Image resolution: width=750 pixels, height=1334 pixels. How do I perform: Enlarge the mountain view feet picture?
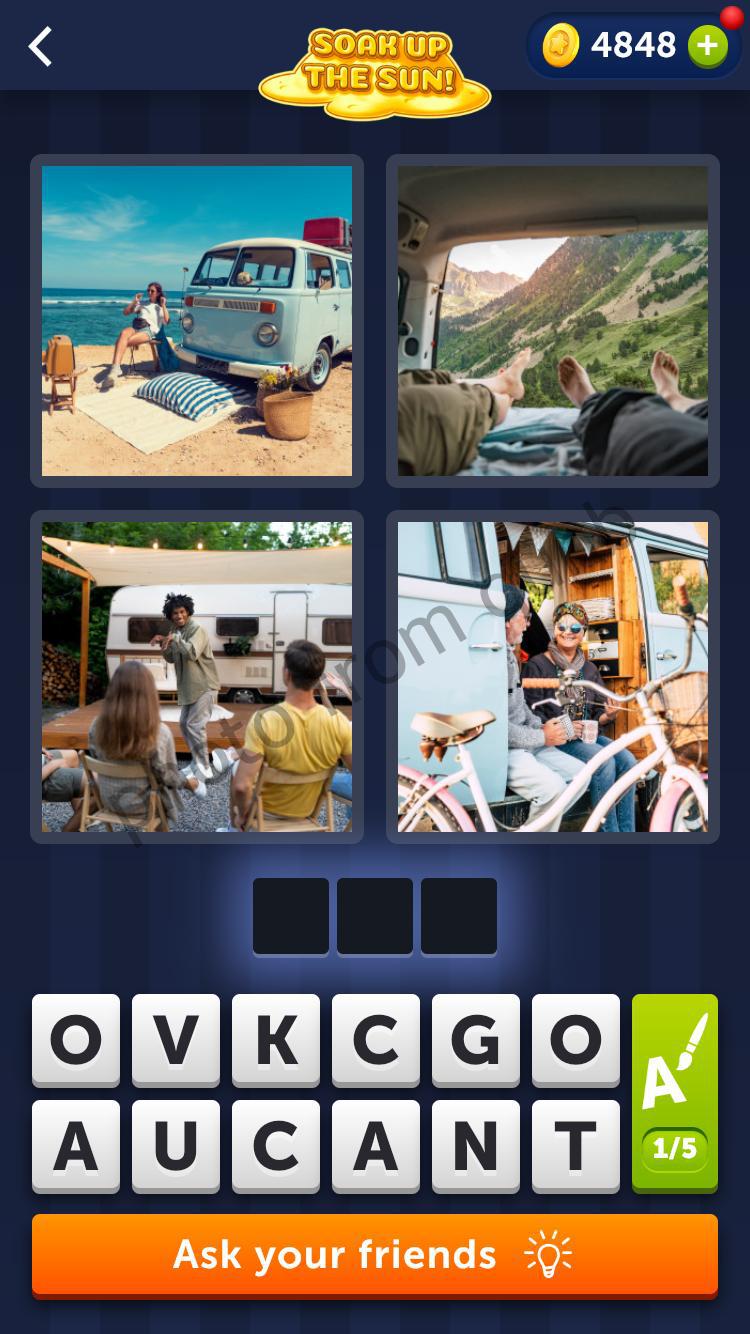[x=553, y=321]
